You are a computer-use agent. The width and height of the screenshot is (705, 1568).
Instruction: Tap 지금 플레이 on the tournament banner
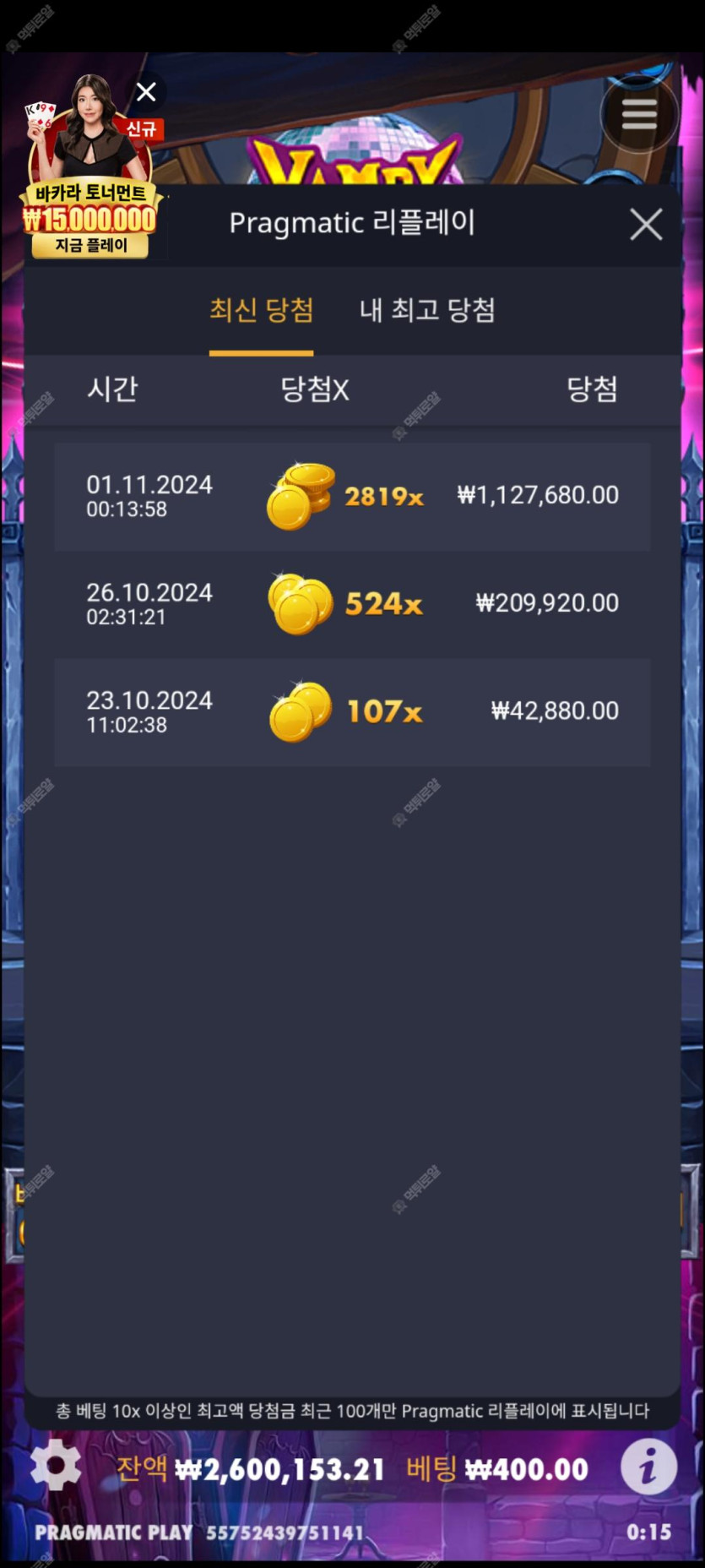pyautogui.click(x=91, y=246)
